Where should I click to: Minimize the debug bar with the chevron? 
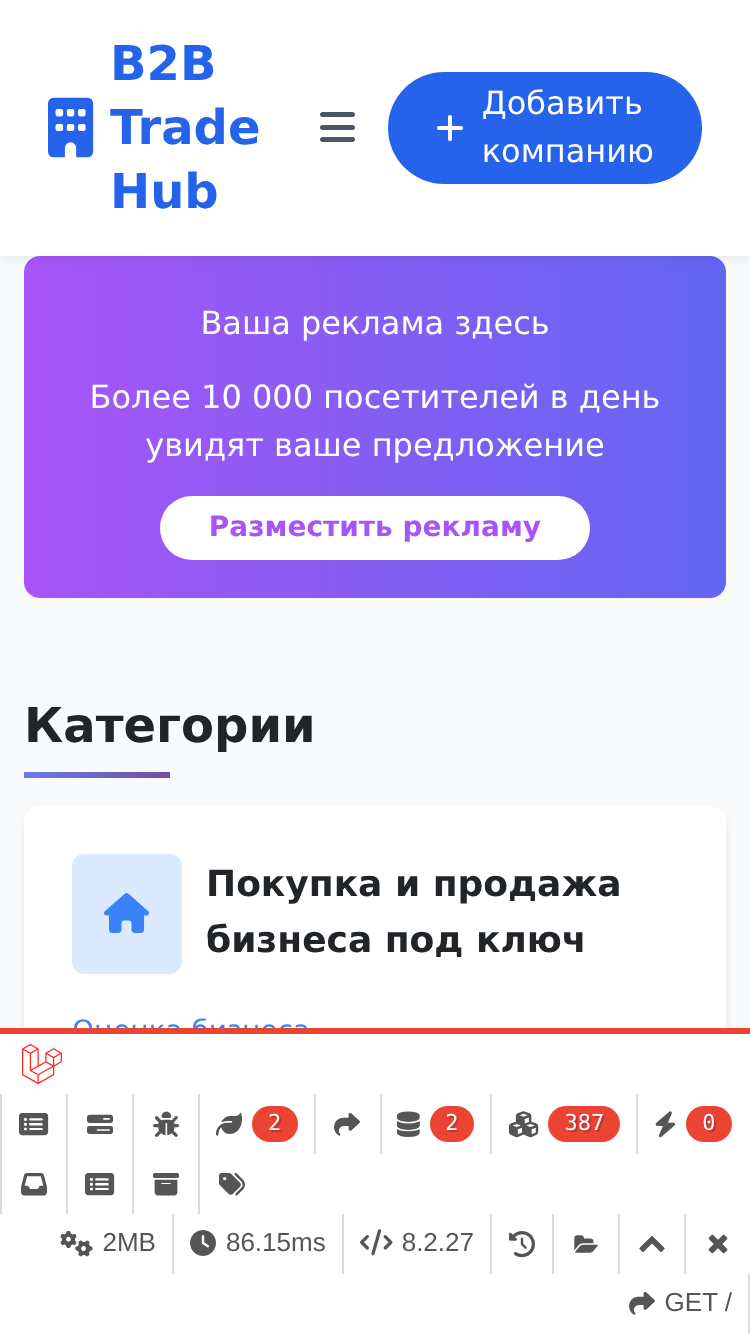point(652,1243)
